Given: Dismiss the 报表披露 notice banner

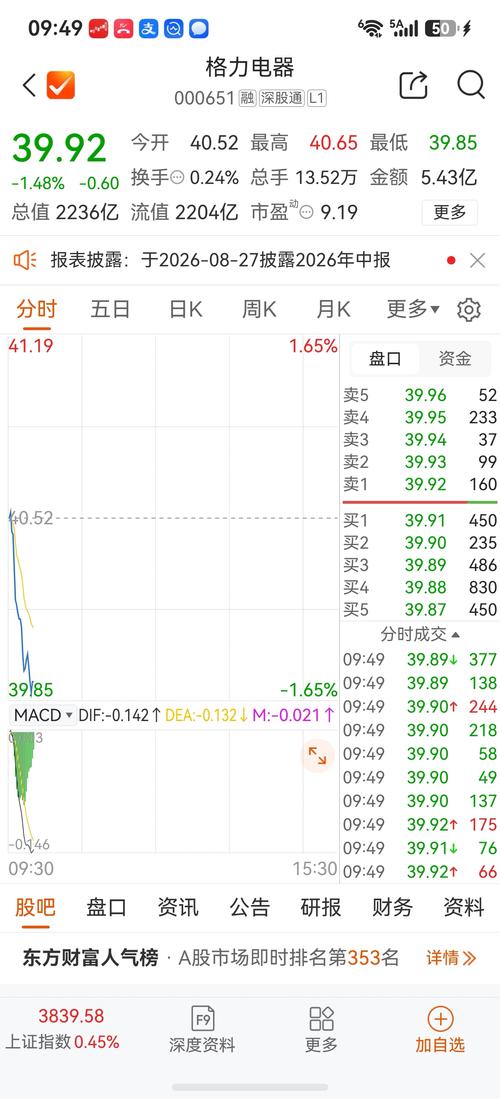Looking at the screenshot, I should pos(478,261).
